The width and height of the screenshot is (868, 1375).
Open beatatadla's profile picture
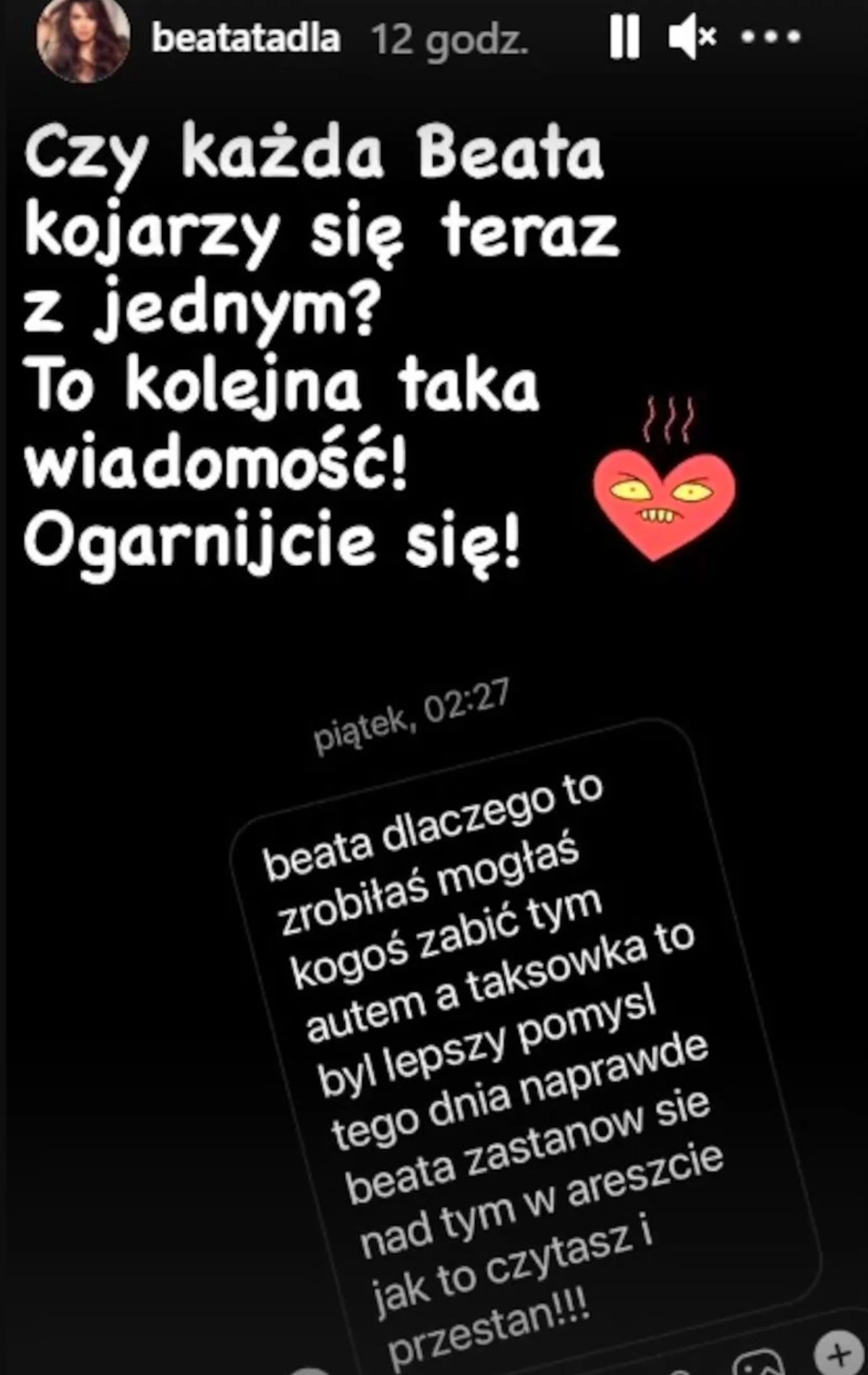pos(83,40)
